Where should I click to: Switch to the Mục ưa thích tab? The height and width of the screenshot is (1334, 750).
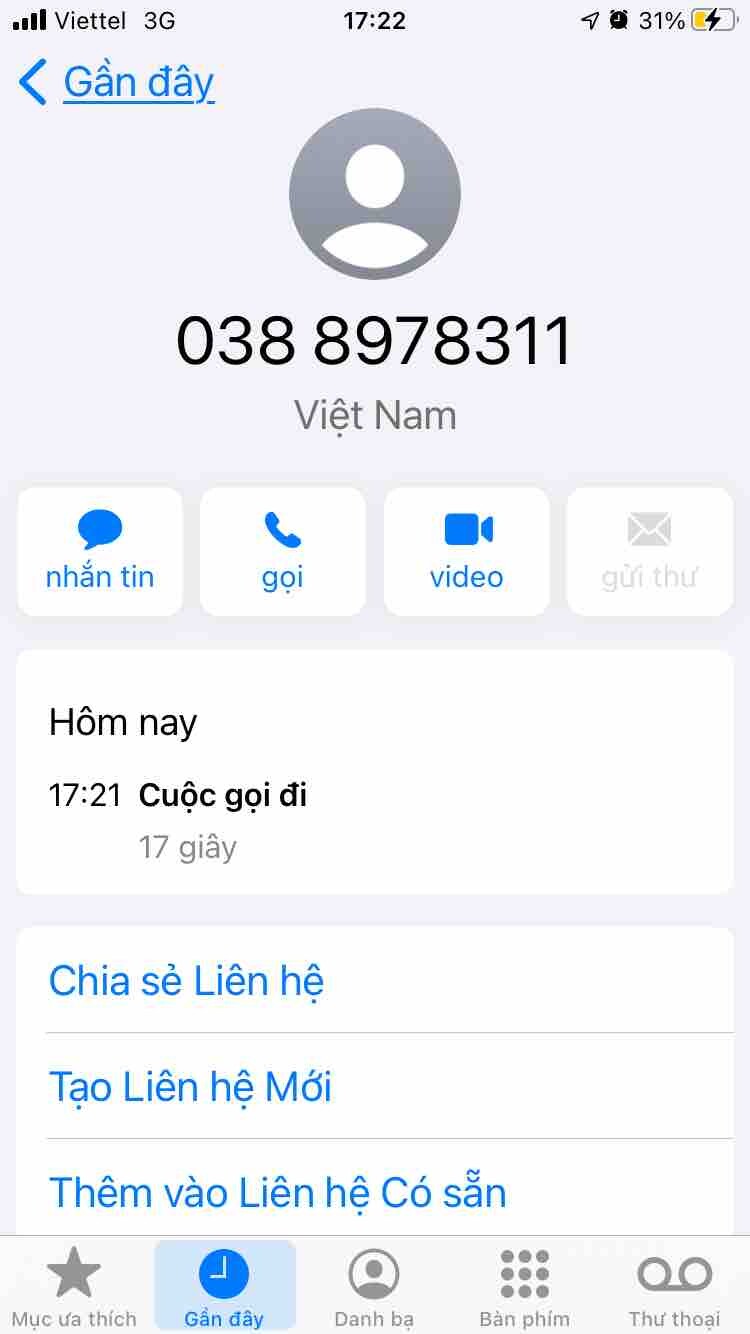(74, 1287)
